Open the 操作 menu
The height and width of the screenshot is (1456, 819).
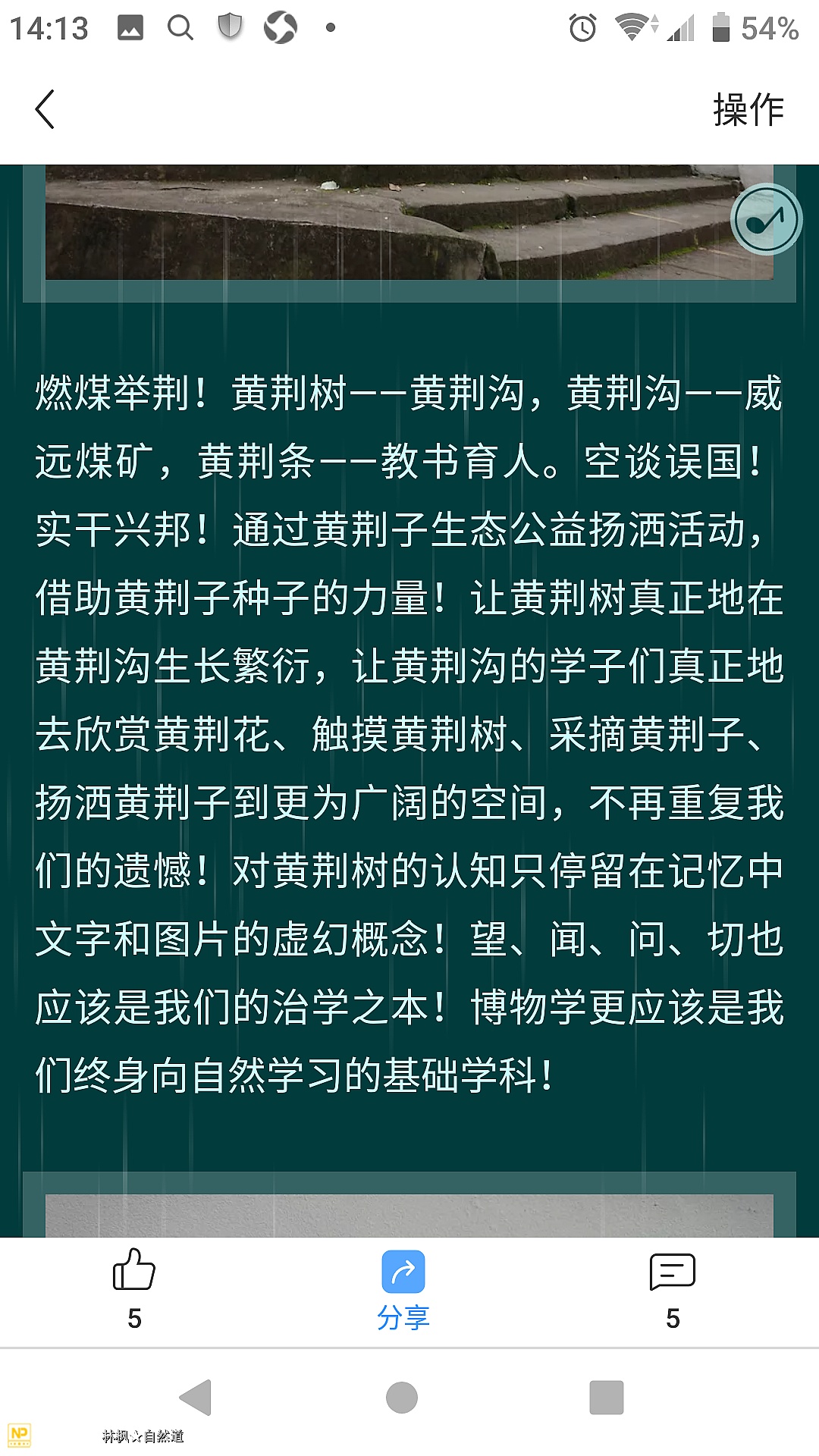[748, 110]
